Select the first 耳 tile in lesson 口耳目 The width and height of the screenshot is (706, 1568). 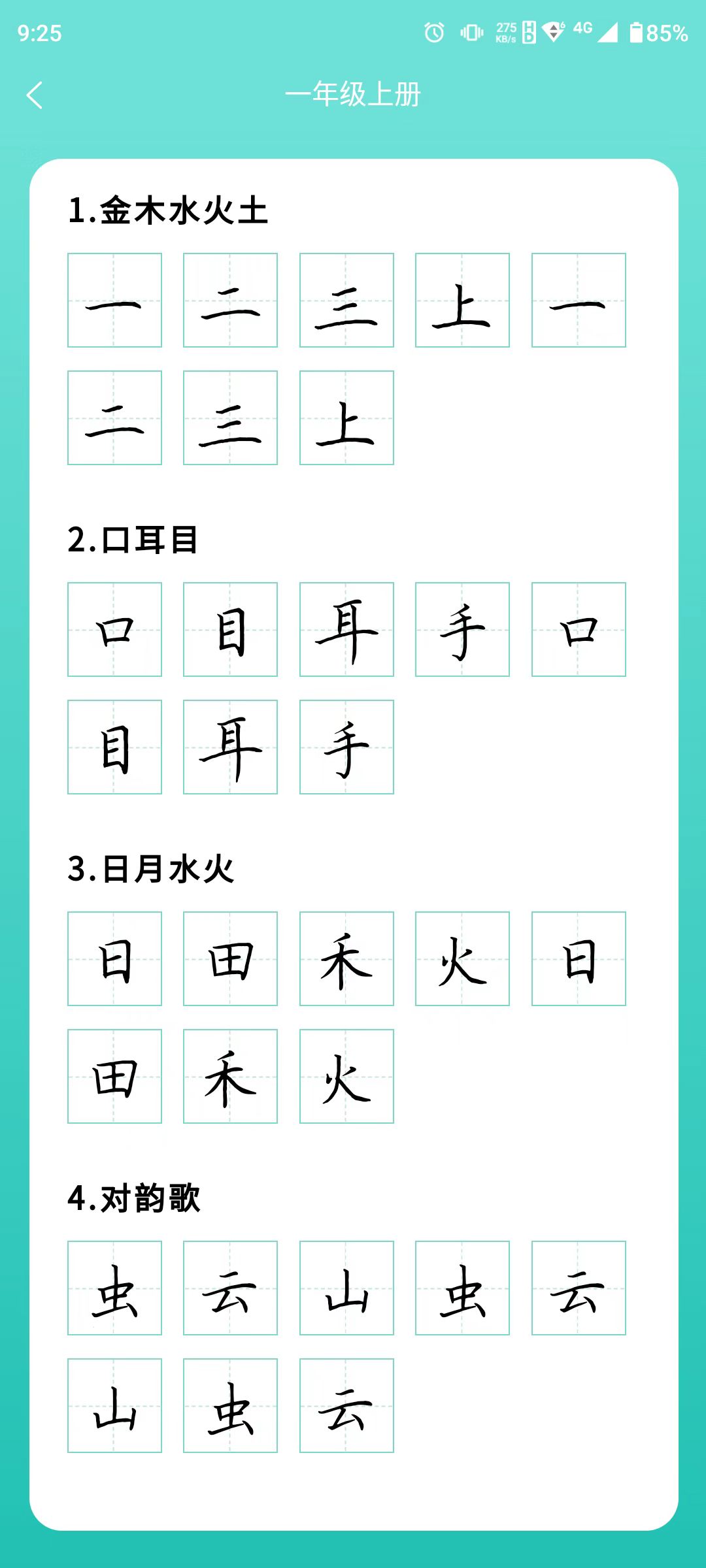[346, 629]
